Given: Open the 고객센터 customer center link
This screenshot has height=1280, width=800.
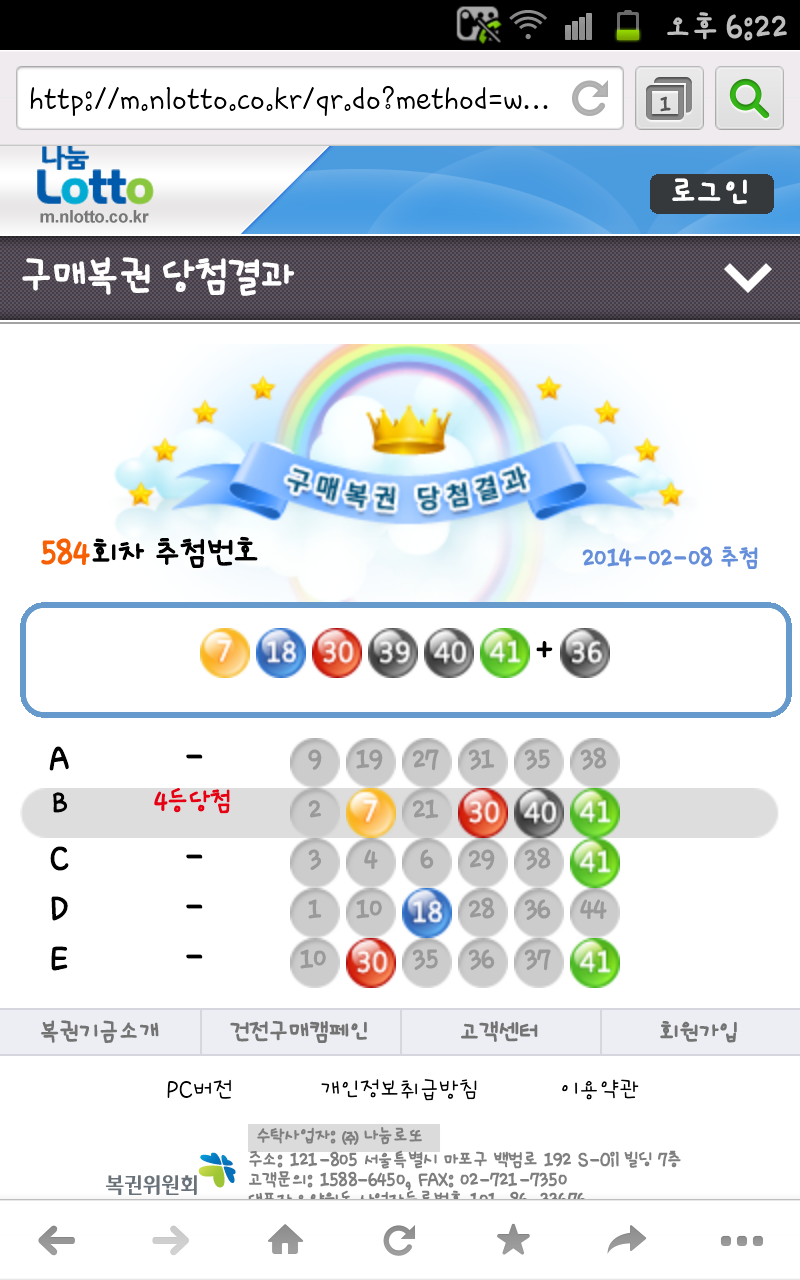Looking at the screenshot, I should click(x=500, y=1032).
